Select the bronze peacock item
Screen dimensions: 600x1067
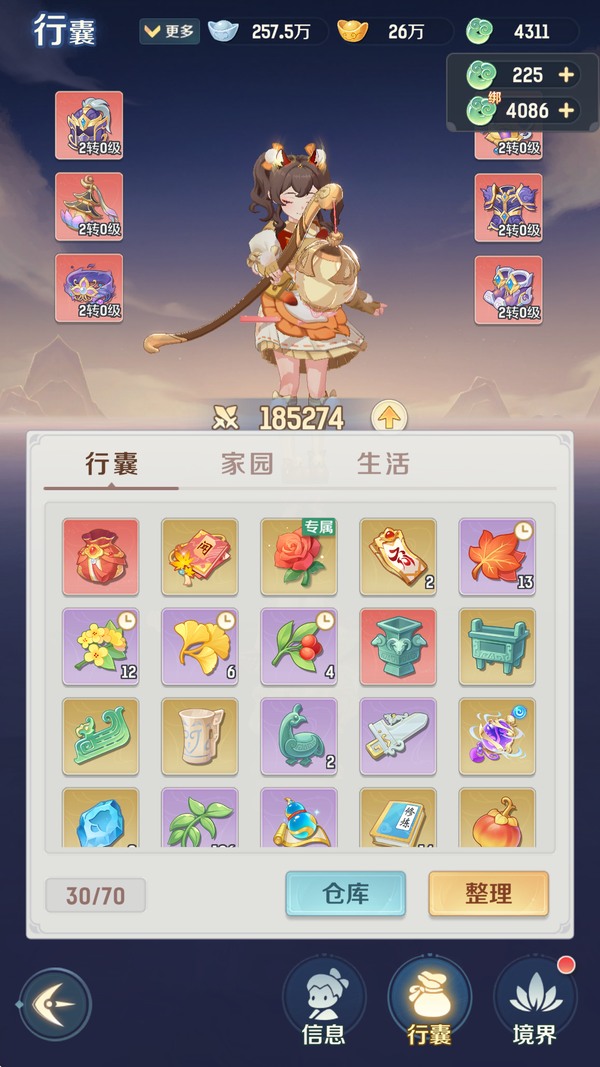298,736
